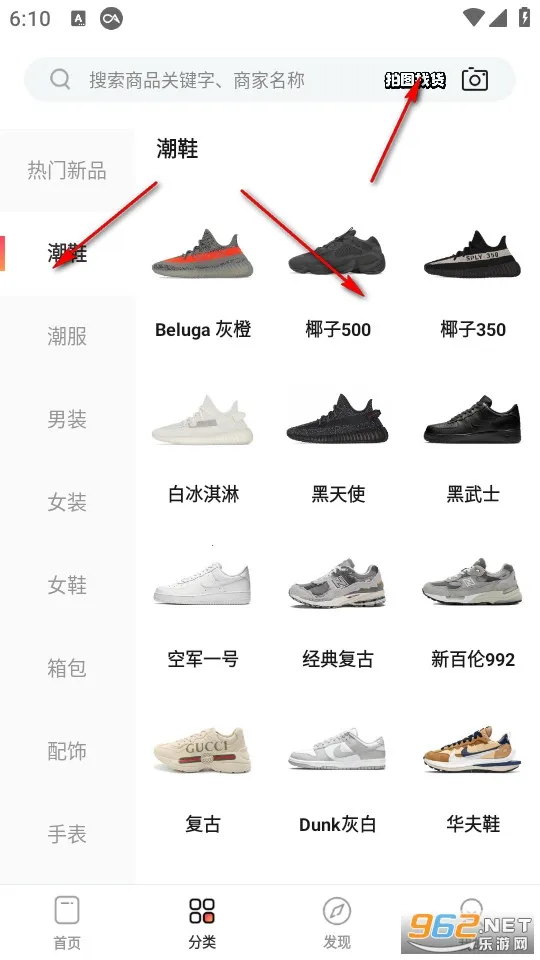The image size is (540, 960).
Task: Open the 配饰 category
Action: (x=67, y=751)
